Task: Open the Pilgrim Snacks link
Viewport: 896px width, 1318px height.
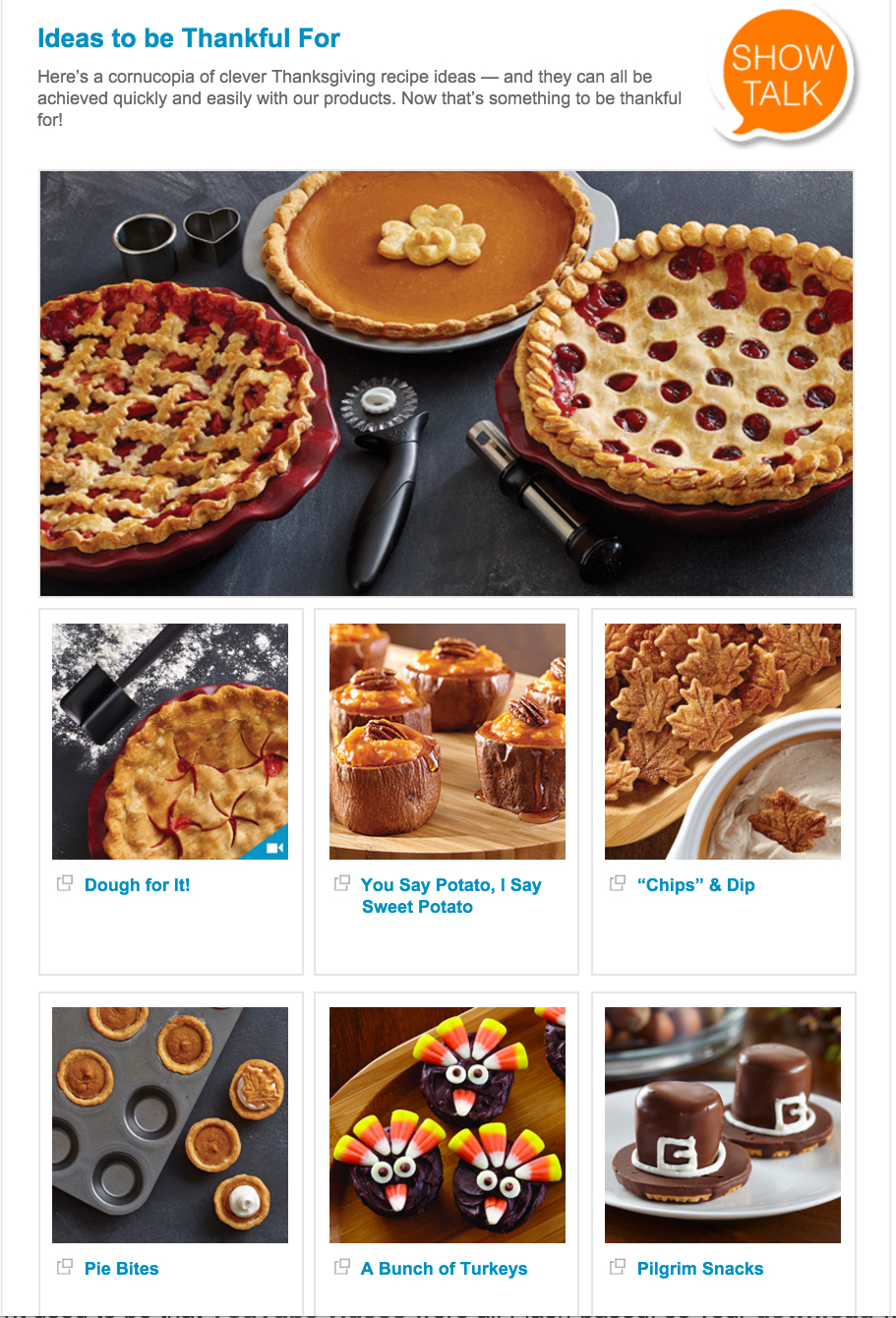Action: (699, 1269)
